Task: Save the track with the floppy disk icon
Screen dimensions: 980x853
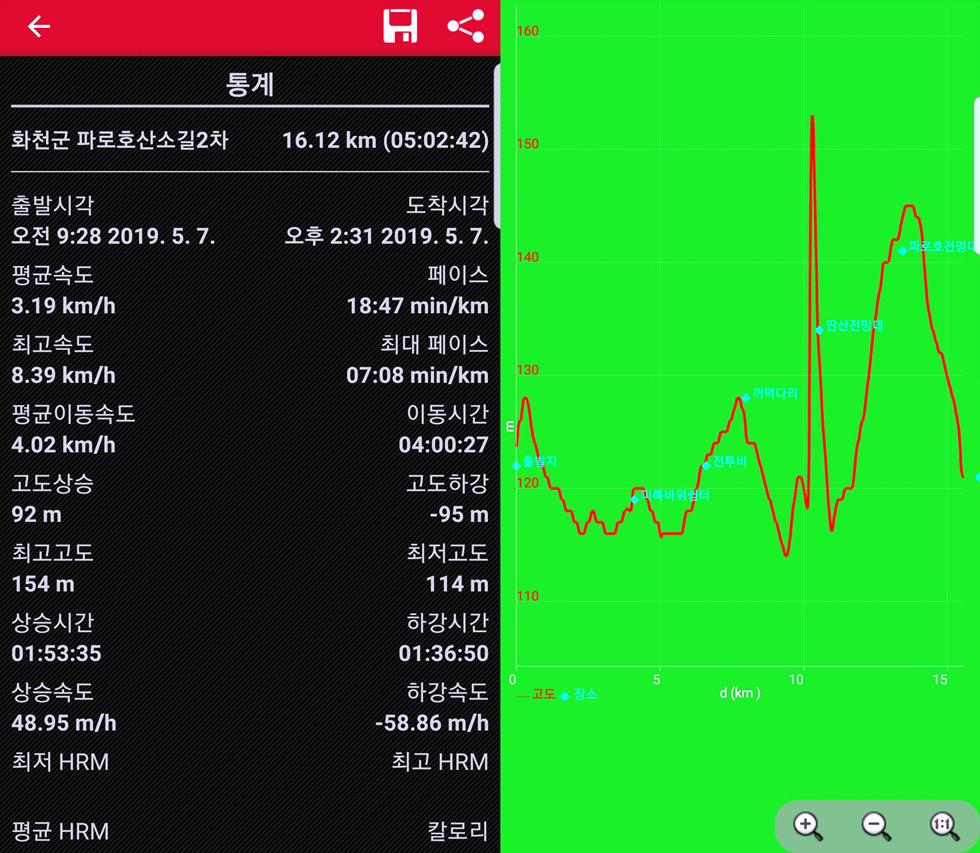Action: point(400,26)
